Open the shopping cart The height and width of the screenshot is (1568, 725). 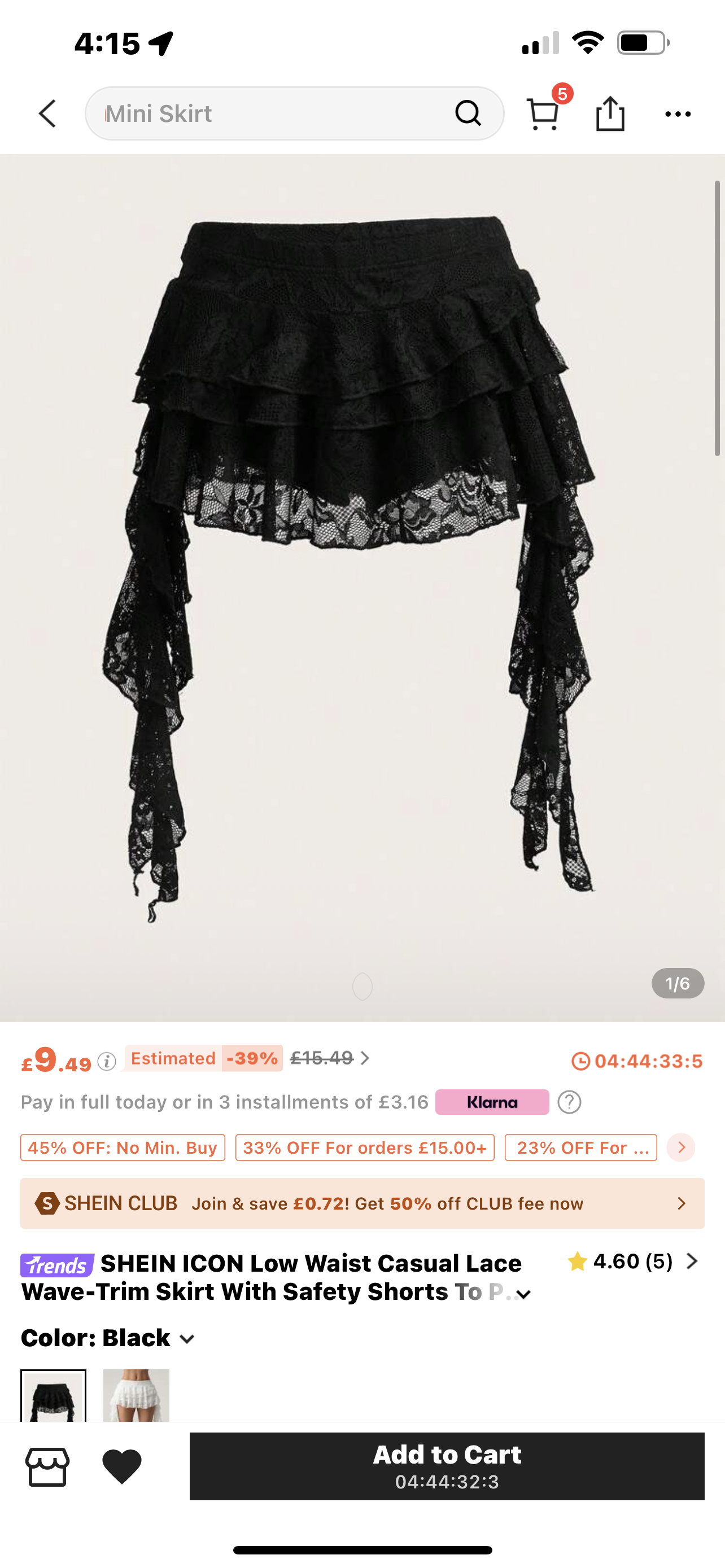point(543,113)
